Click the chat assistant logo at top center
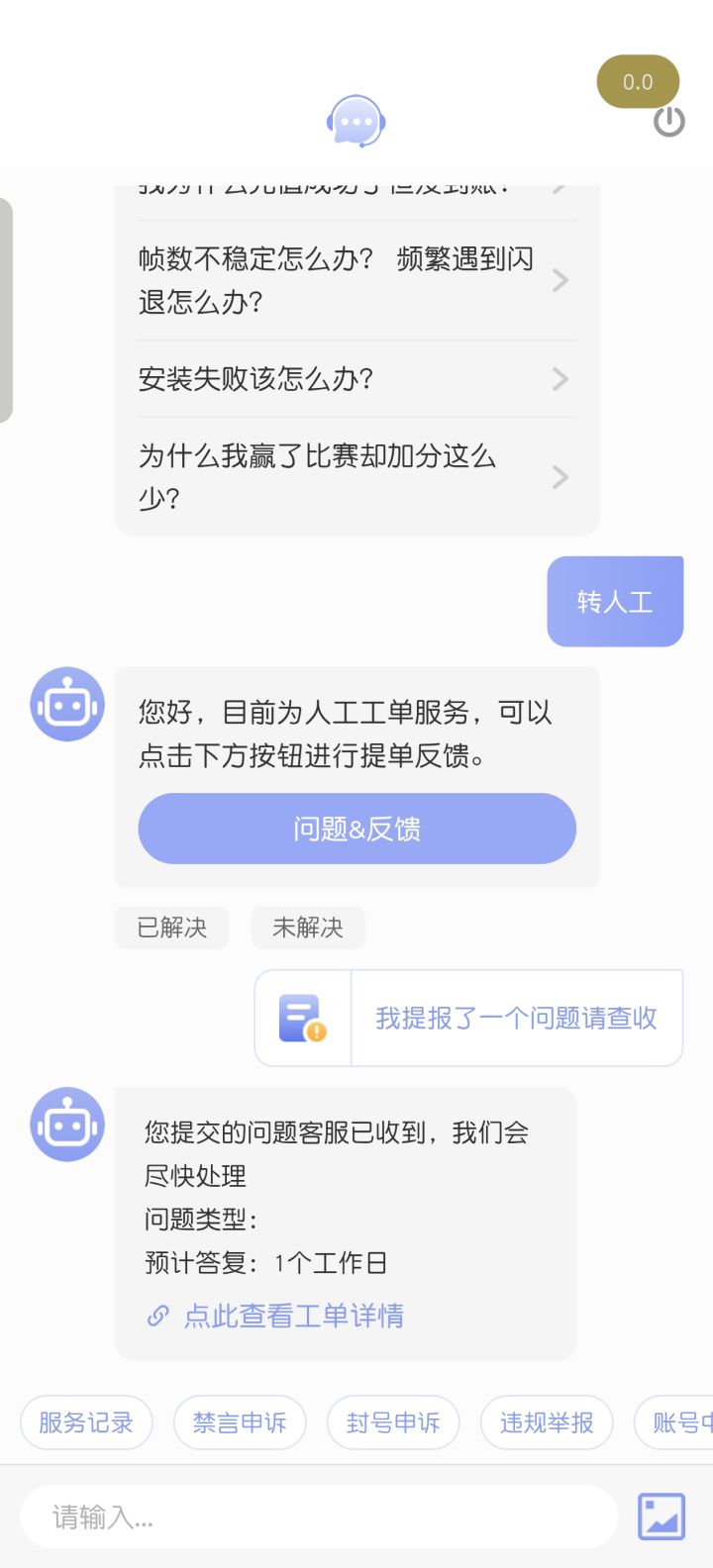This screenshot has width=713, height=1568. (x=356, y=119)
